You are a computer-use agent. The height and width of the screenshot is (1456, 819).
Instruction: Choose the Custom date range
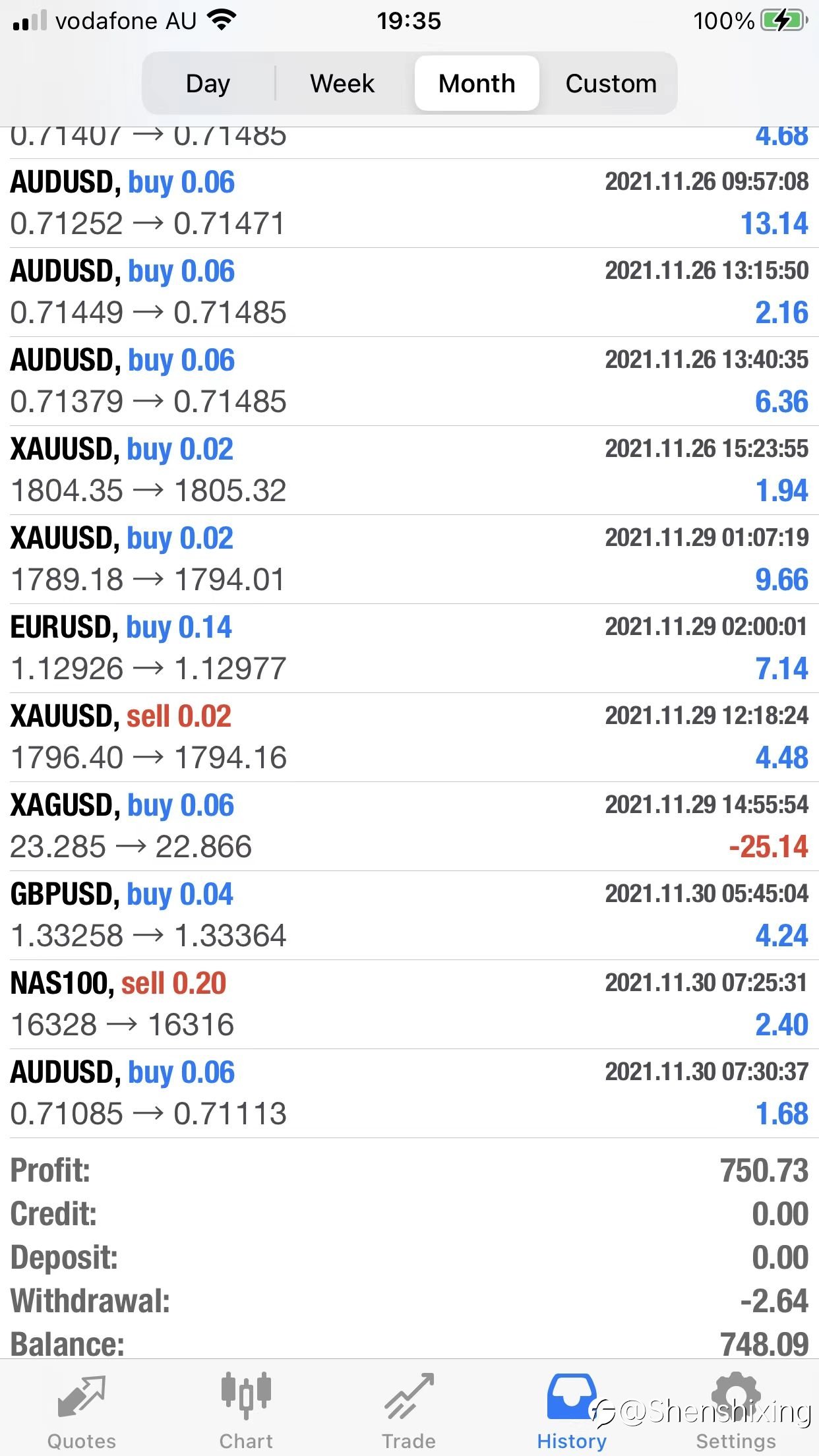pos(611,84)
